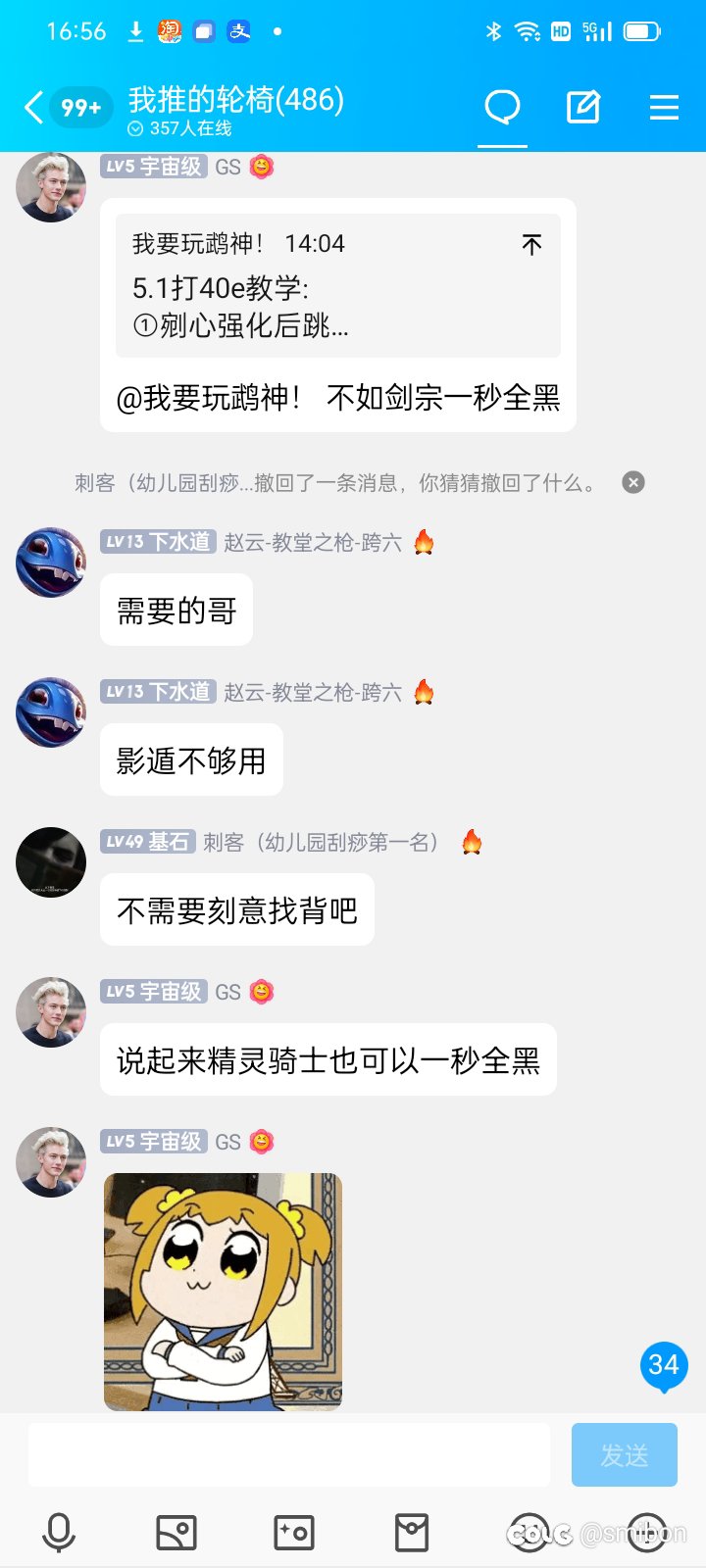Jump to the quoted message via arrow
Image resolution: width=706 pixels, height=1568 pixels.
tap(531, 244)
